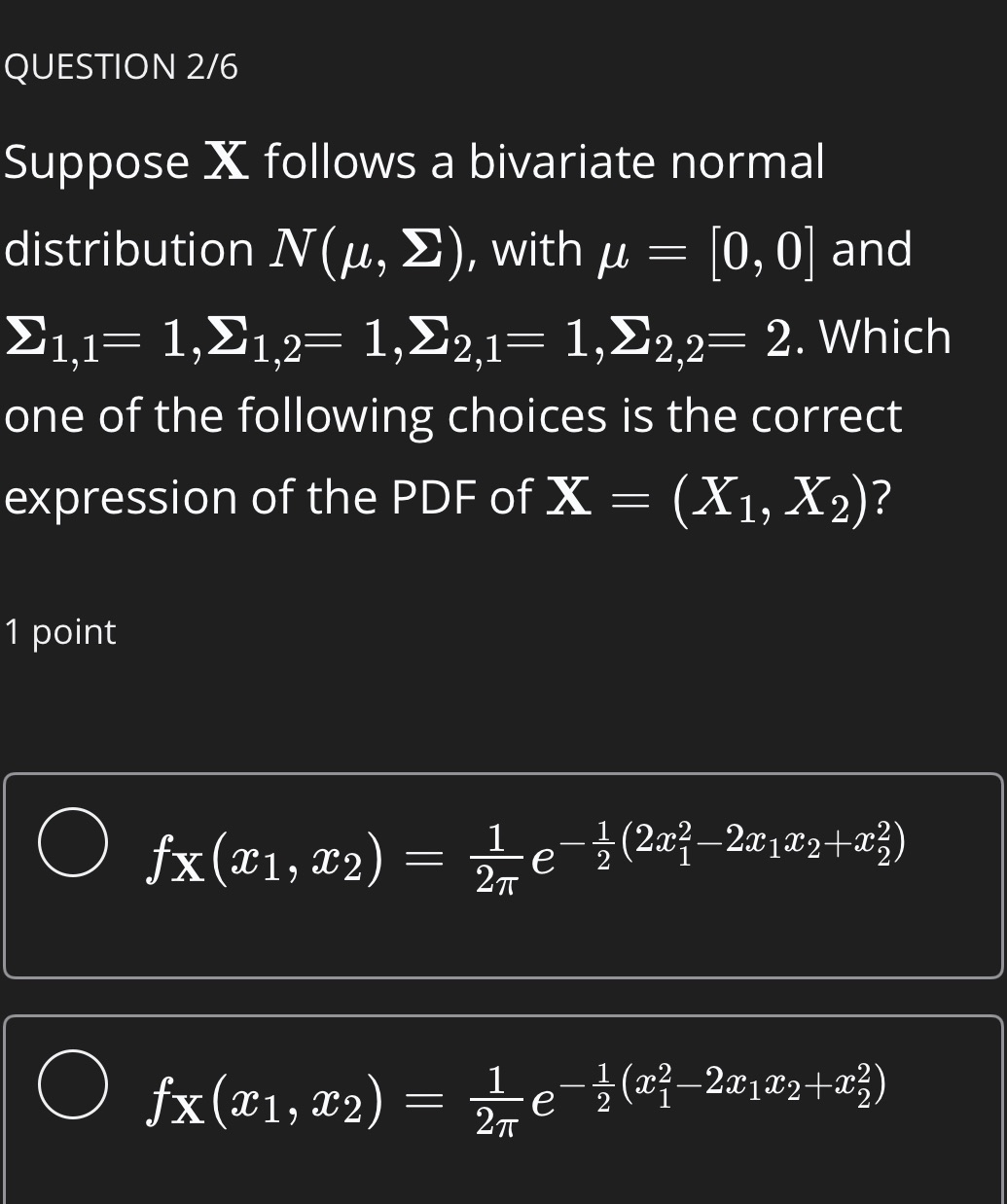Click the QUESTION 2/6 heading
This screenshot has width=1007, height=1204.
(x=123, y=66)
